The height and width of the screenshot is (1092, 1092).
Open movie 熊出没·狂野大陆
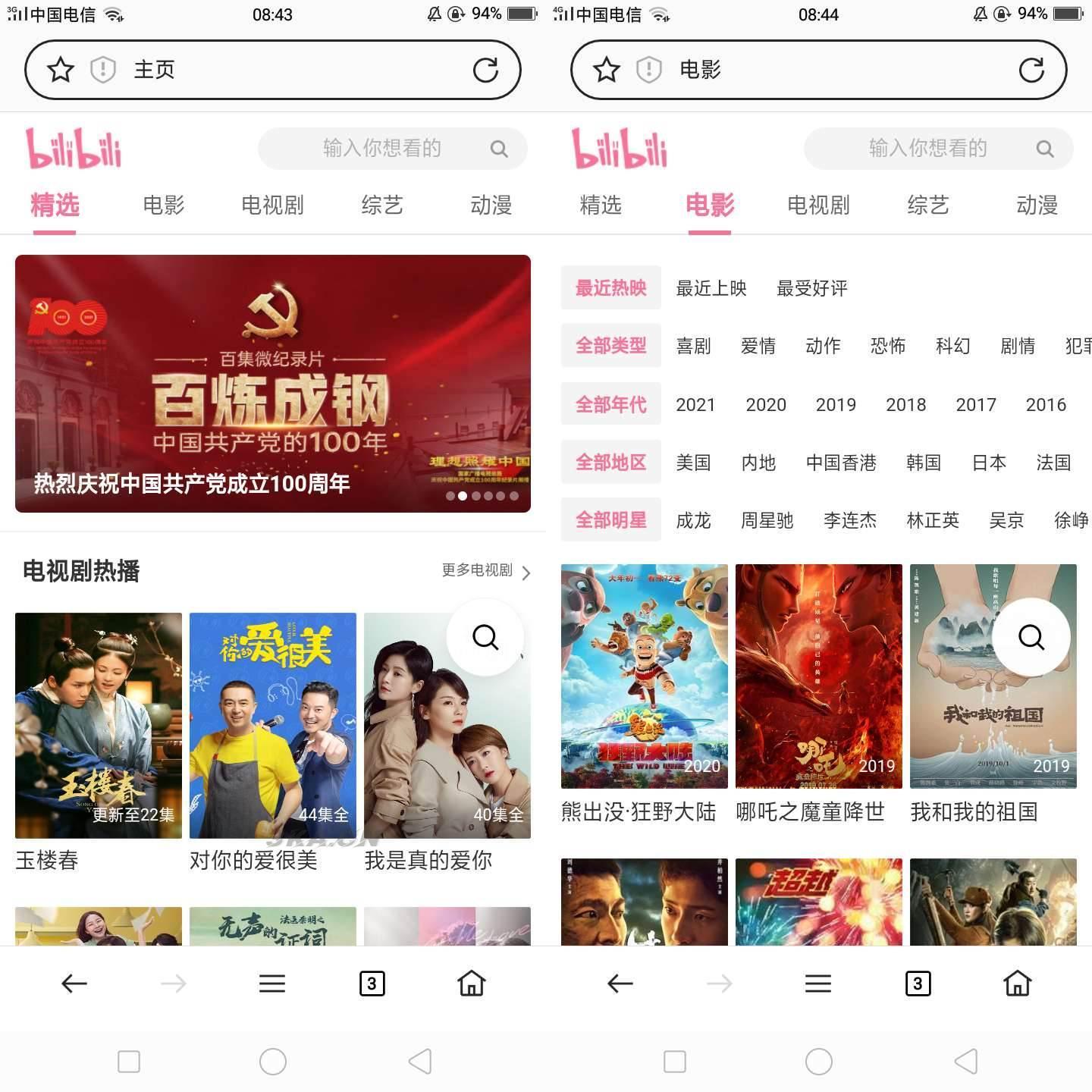click(645, 676)
